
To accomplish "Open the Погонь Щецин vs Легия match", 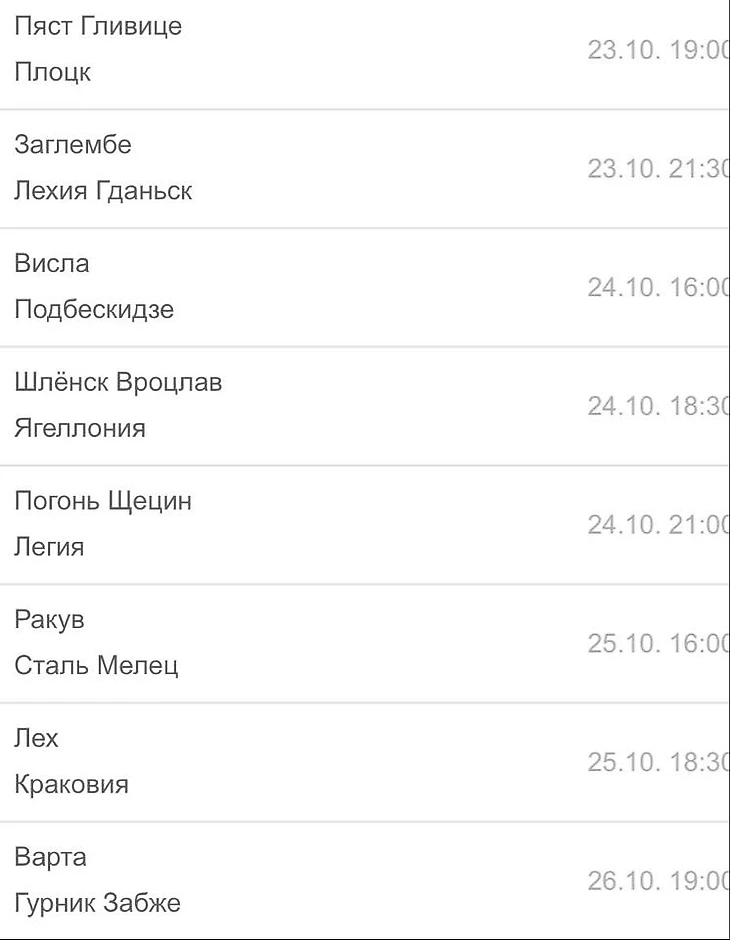I will tap(364, 524).
